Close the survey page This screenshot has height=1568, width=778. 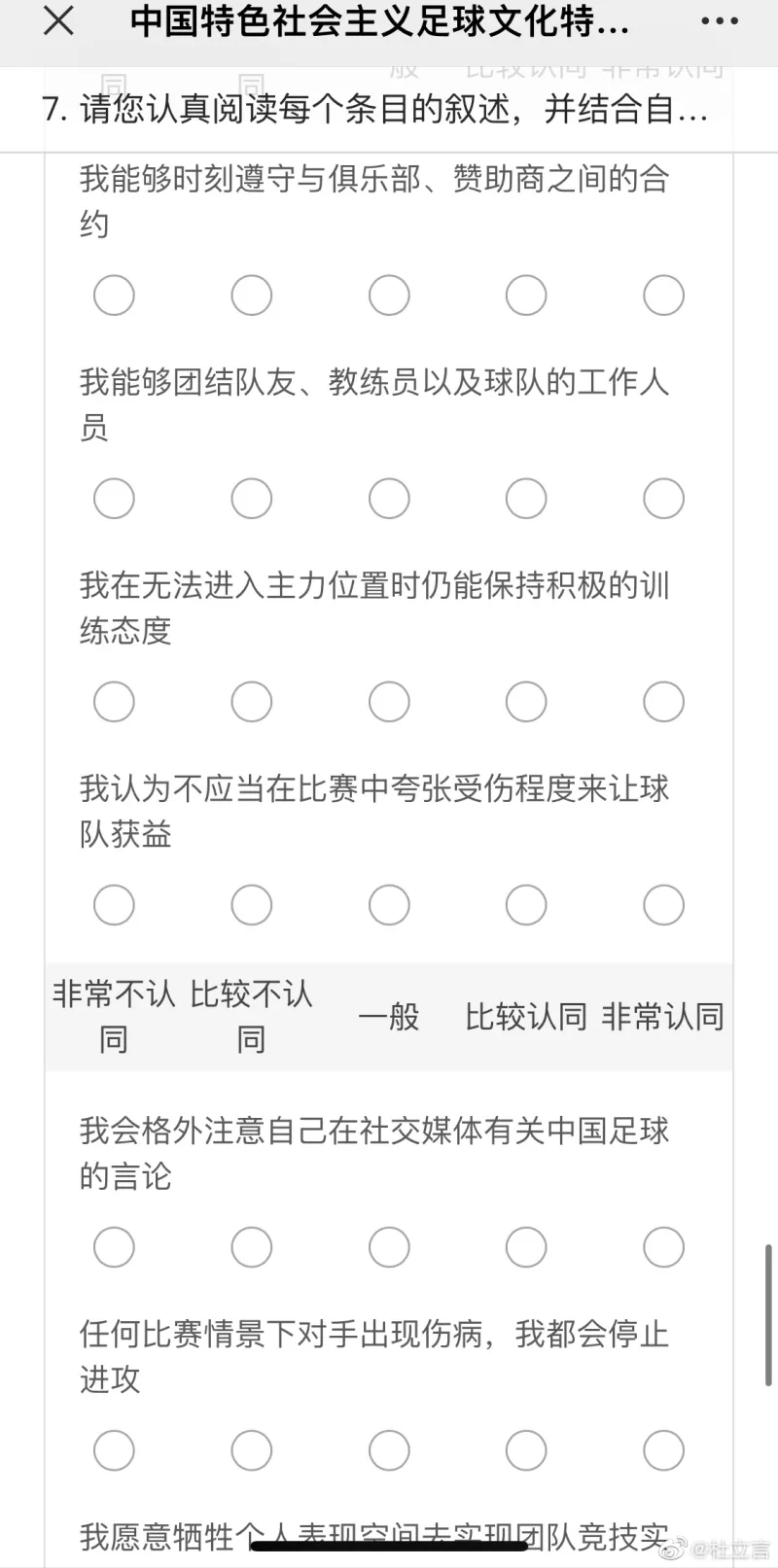[x=58, y=21]
